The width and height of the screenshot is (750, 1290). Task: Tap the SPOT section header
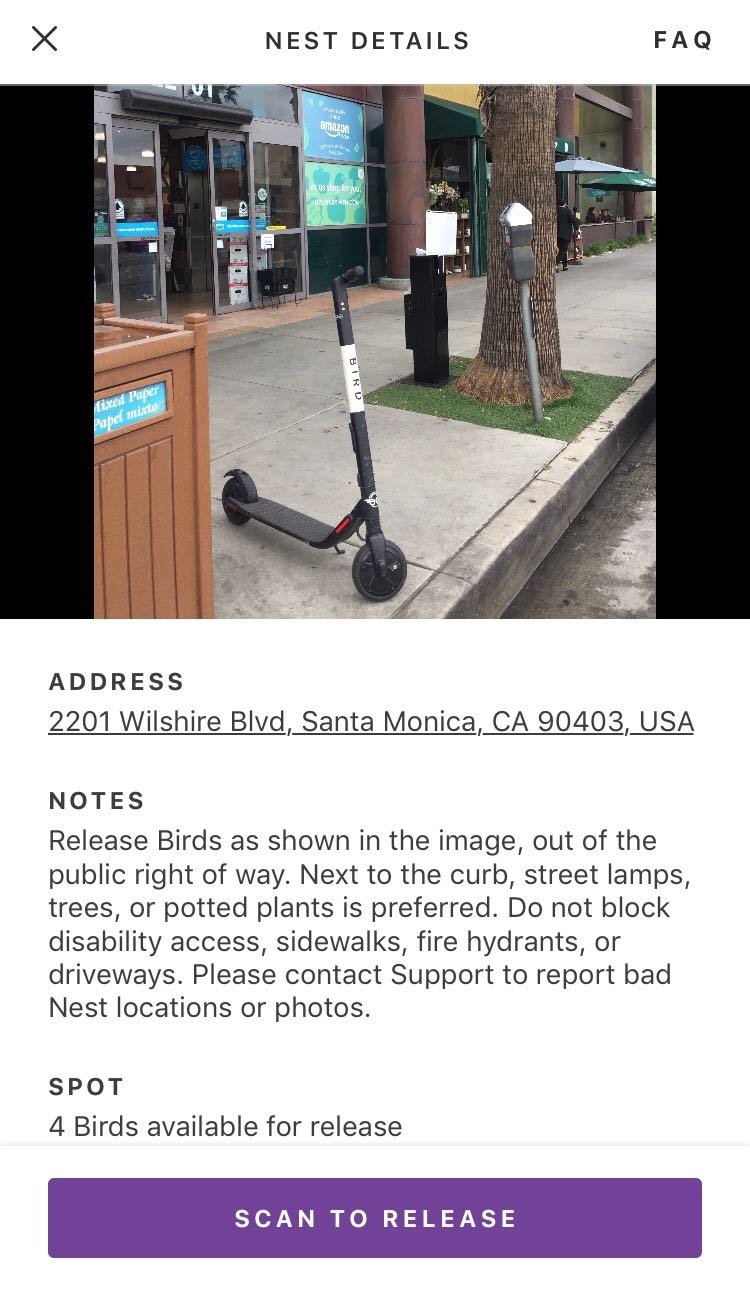click(x=85, y=1086)
